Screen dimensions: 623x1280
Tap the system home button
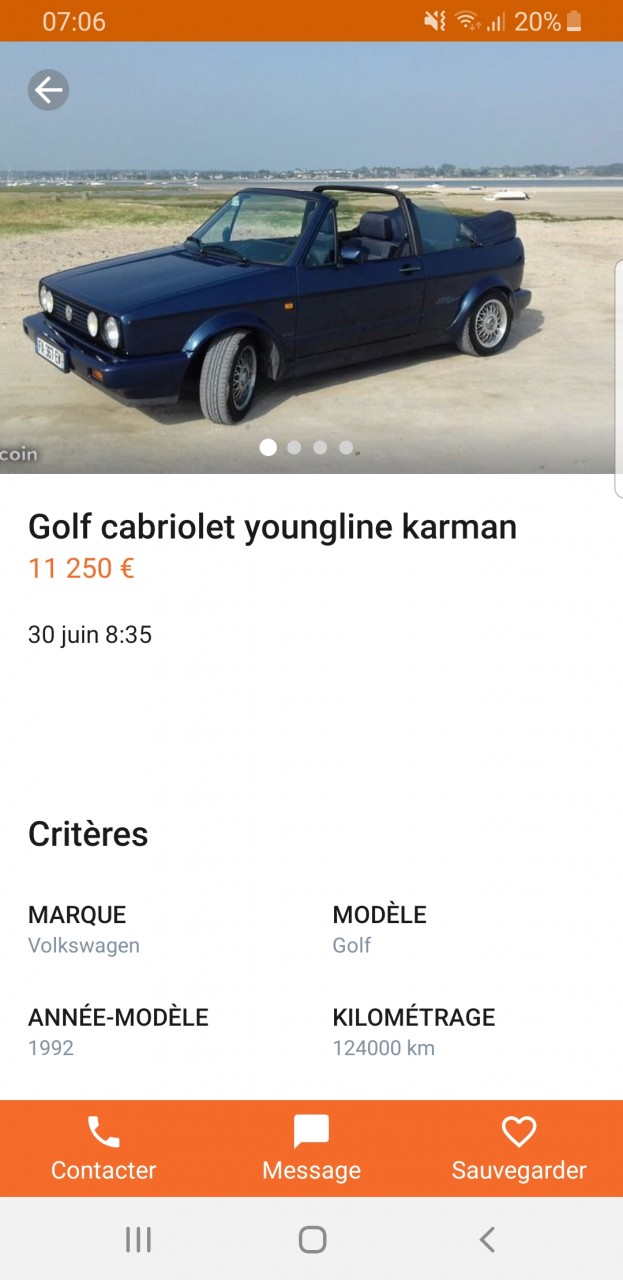pos(312,1240)
